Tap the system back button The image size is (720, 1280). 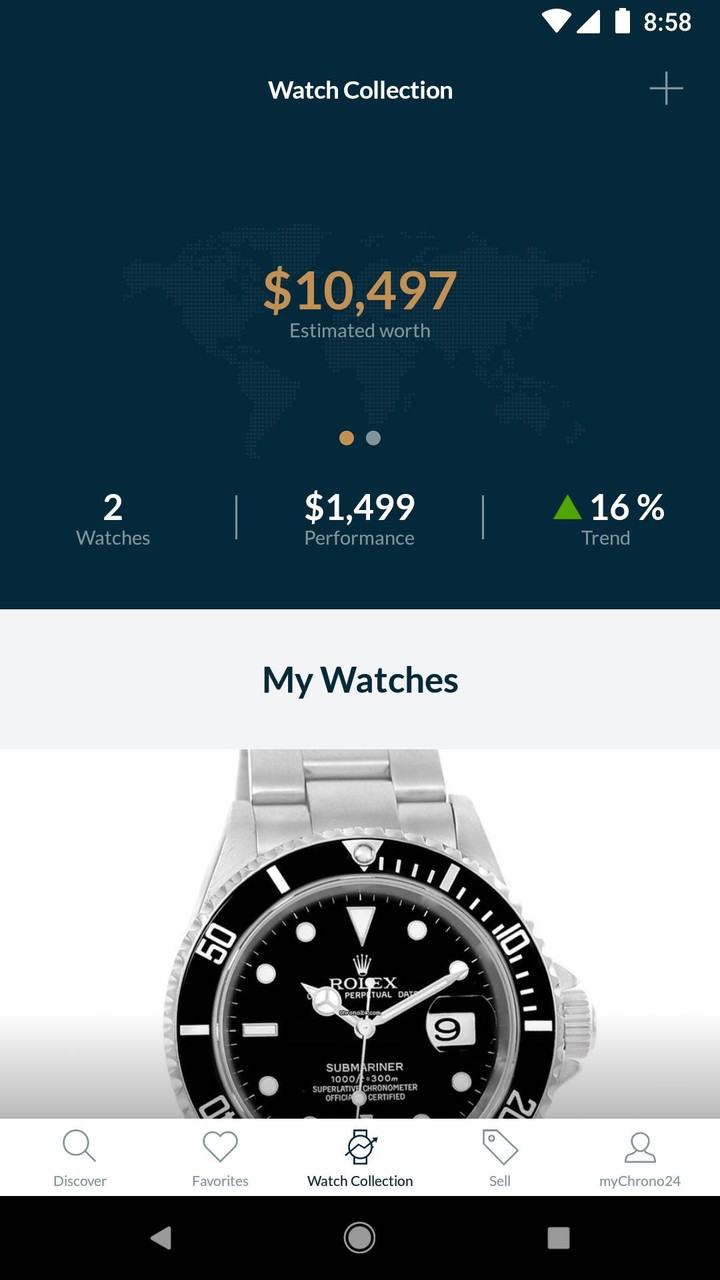click(x=160, y=1238)
